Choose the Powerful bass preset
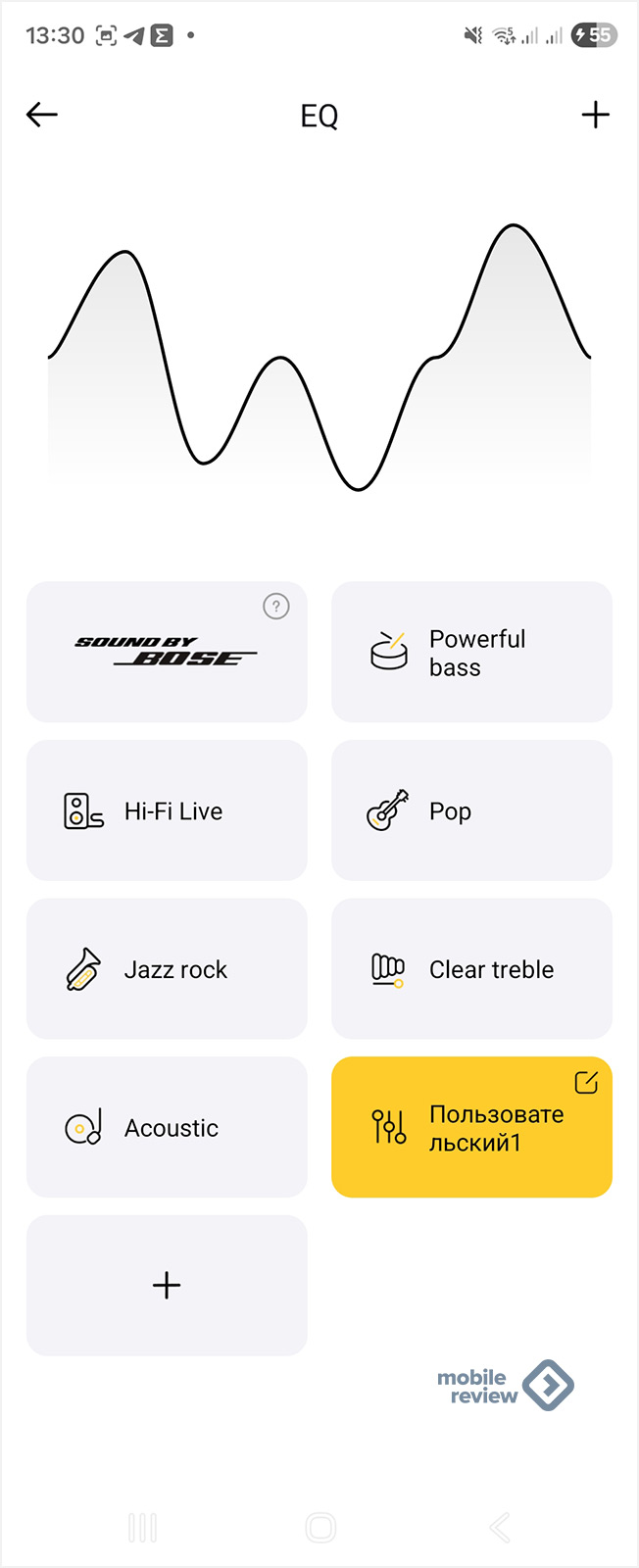Image resolution: width=639 pixels, height=1568 pixels. coord(471,653)
